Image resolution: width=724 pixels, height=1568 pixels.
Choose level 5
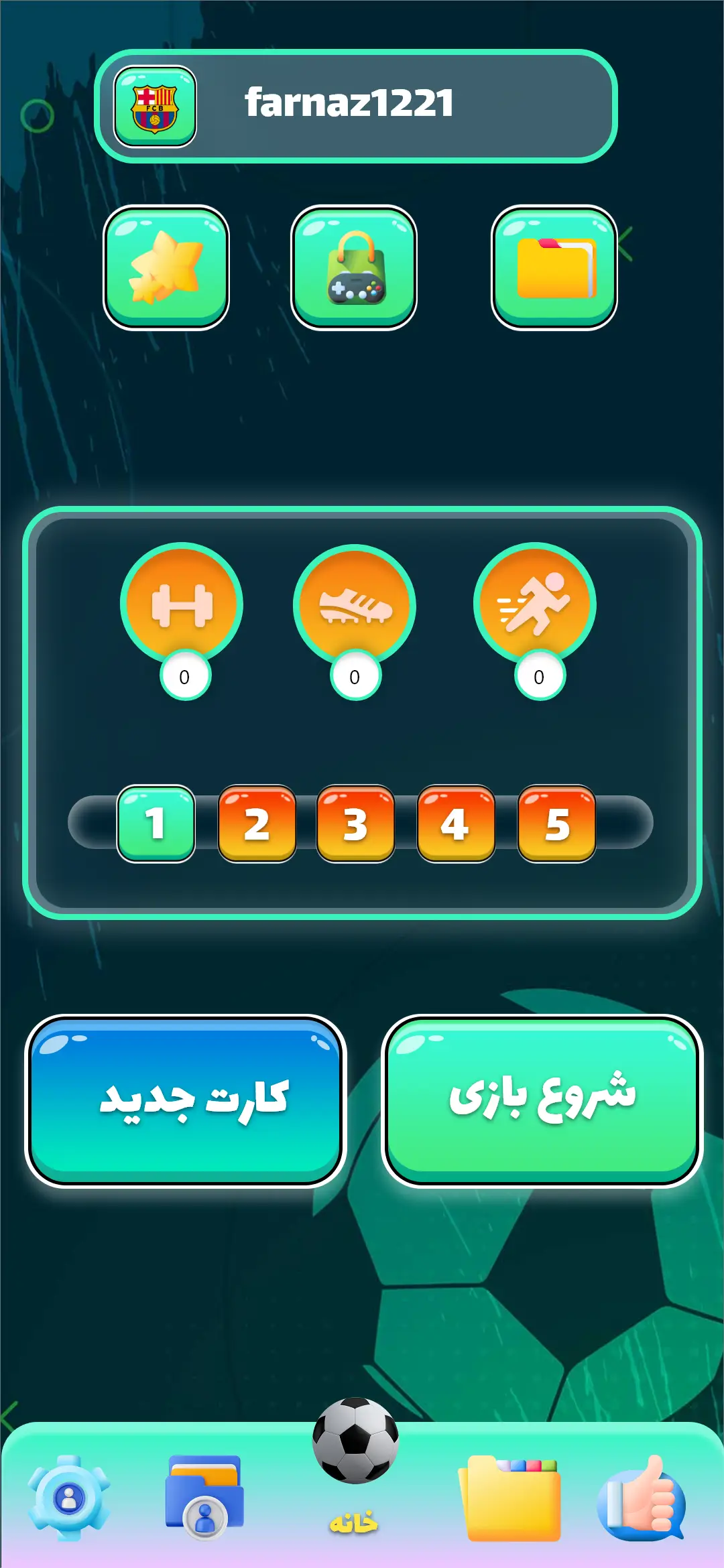point(556,824)
